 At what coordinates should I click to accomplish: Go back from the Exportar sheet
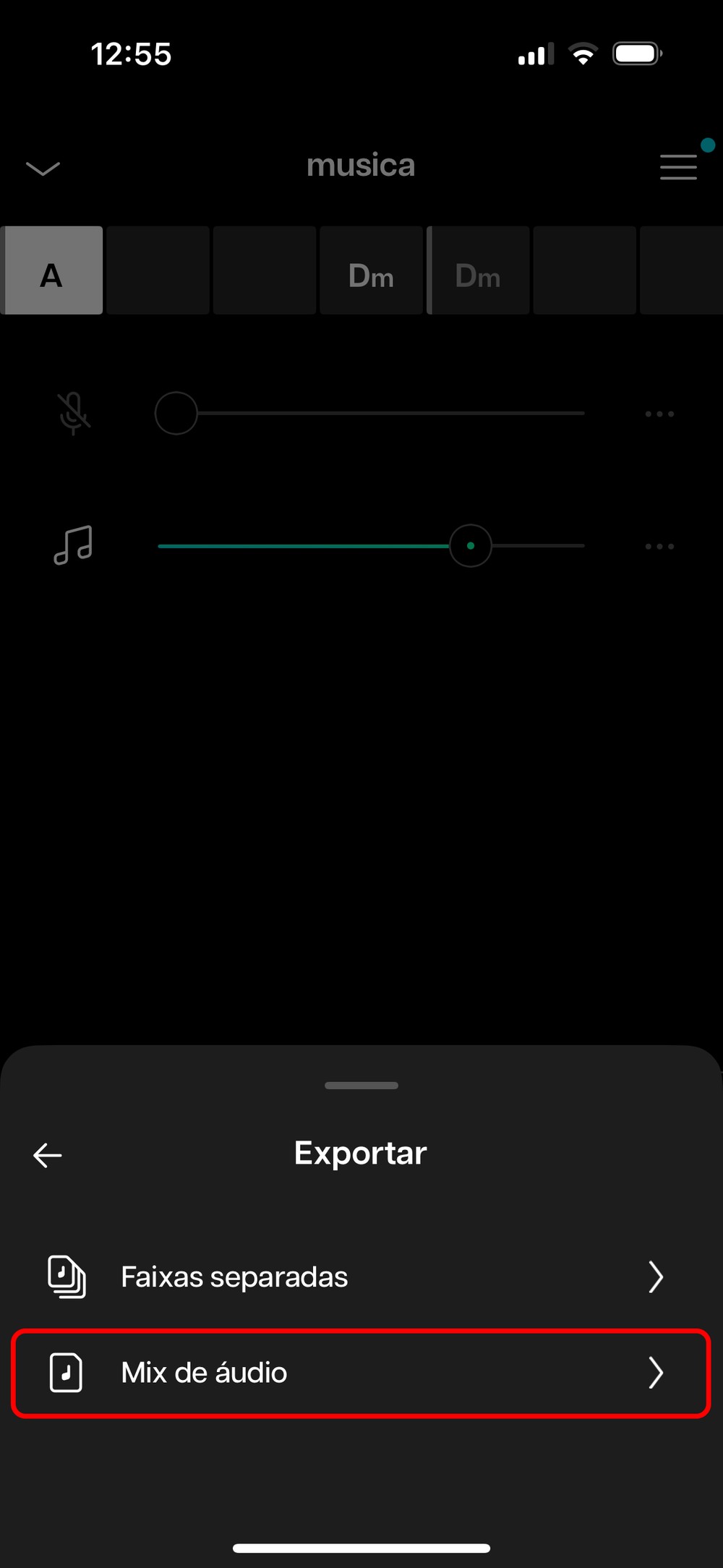click(48, 1155)
